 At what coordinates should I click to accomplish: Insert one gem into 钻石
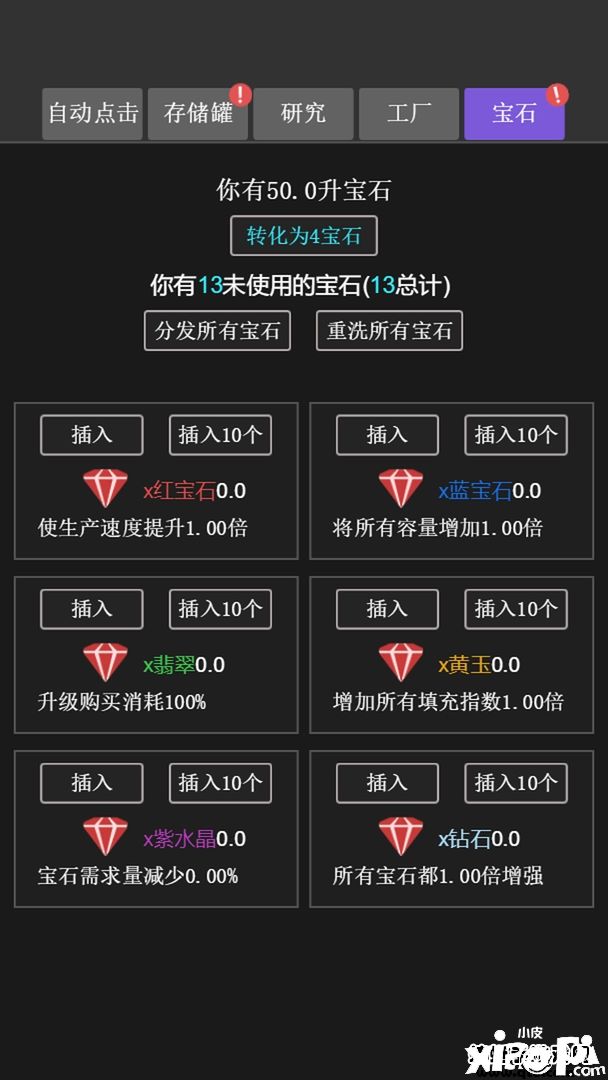(x=387, y=783)
